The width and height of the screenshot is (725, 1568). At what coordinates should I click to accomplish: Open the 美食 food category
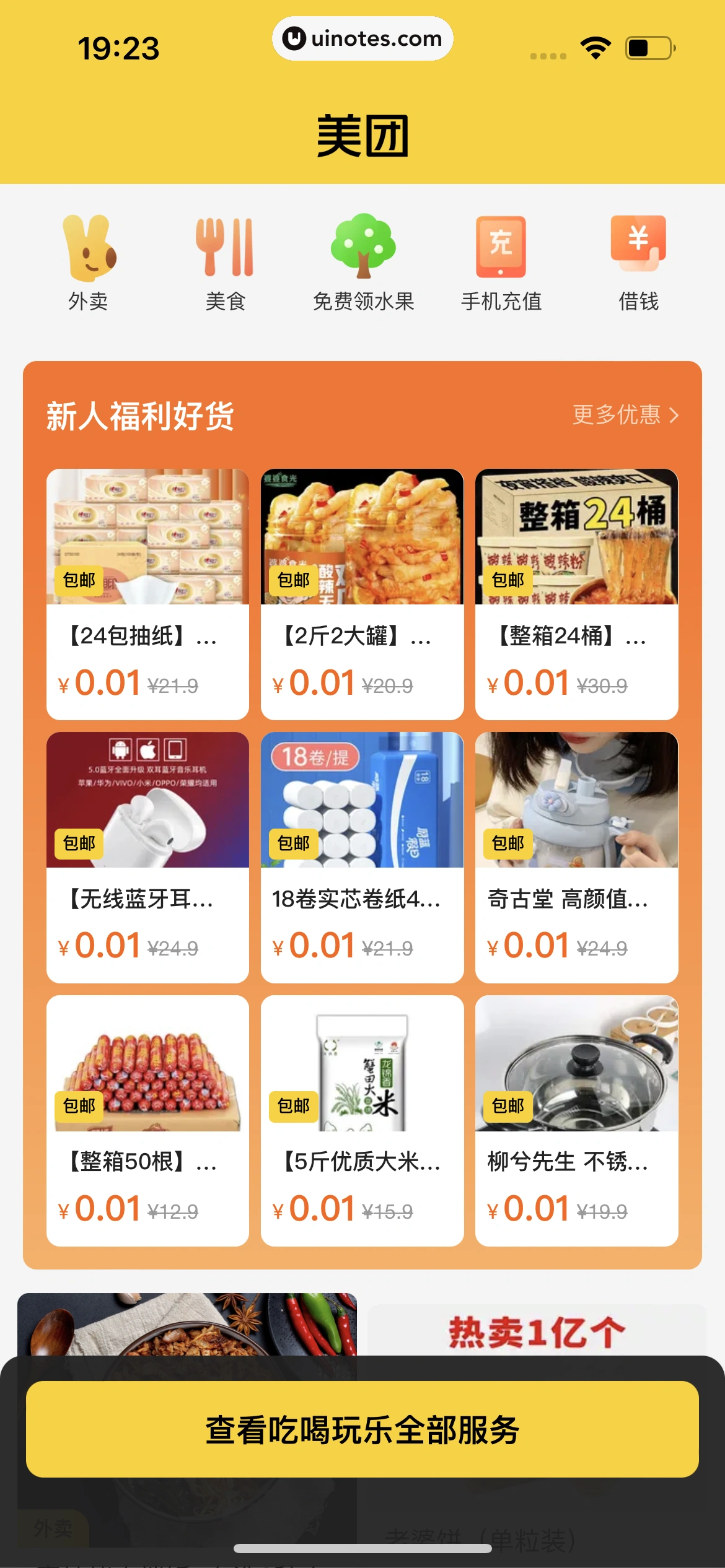(x=226, y=263)
